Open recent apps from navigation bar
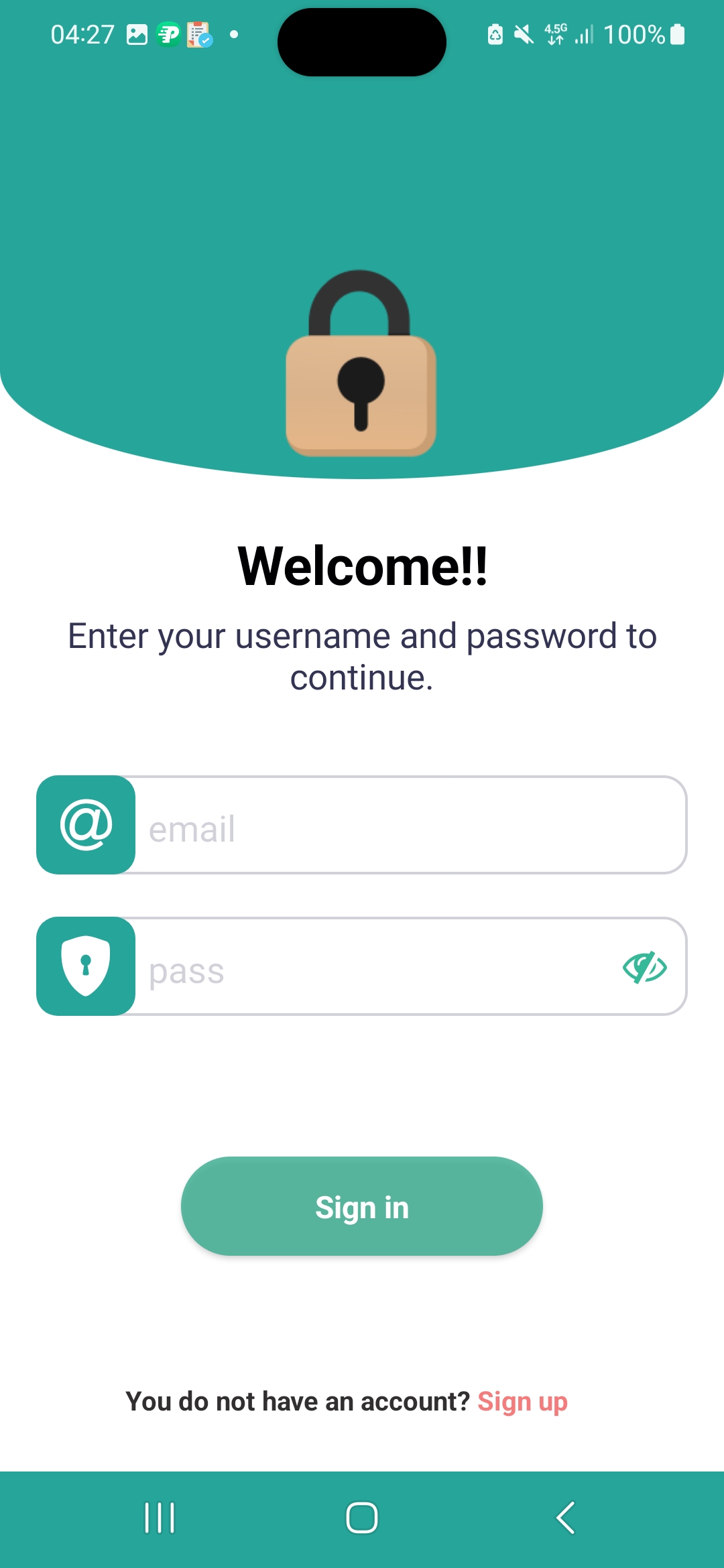Image resolution: width=724 pixels, height=1568 pixels. pos(160,1518)
